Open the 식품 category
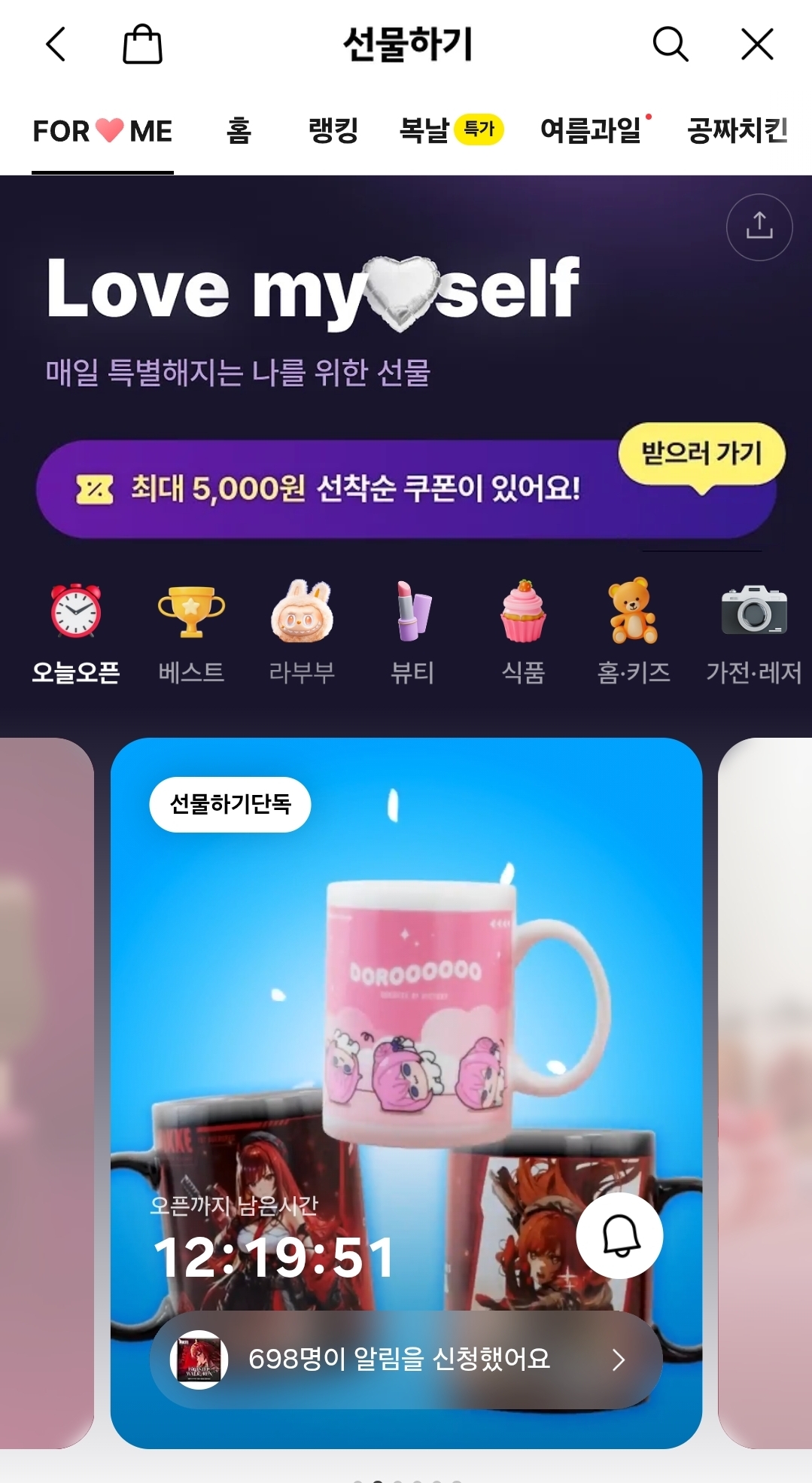812x1483 pixels. point(523,631)
